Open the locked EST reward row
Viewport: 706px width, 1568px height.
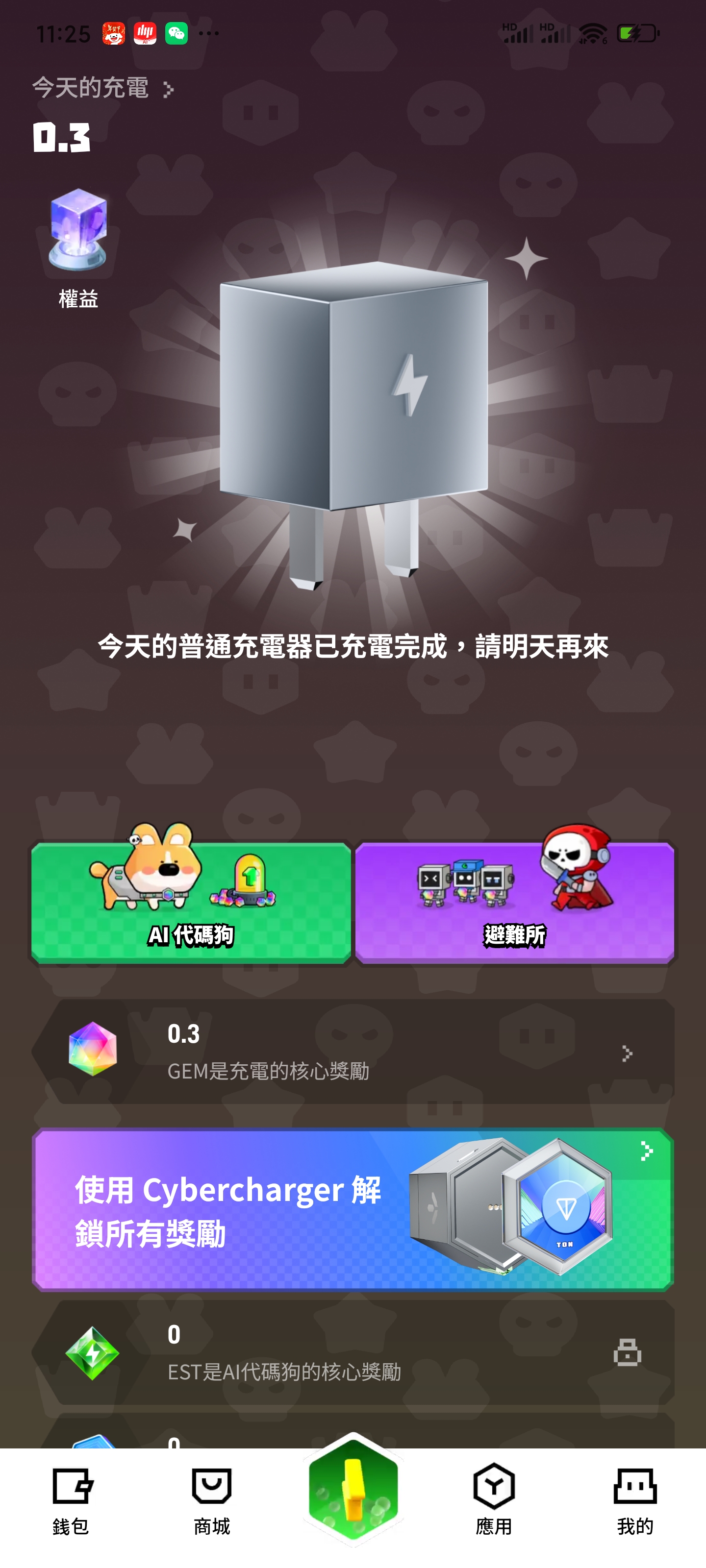tap(353, 1352)
